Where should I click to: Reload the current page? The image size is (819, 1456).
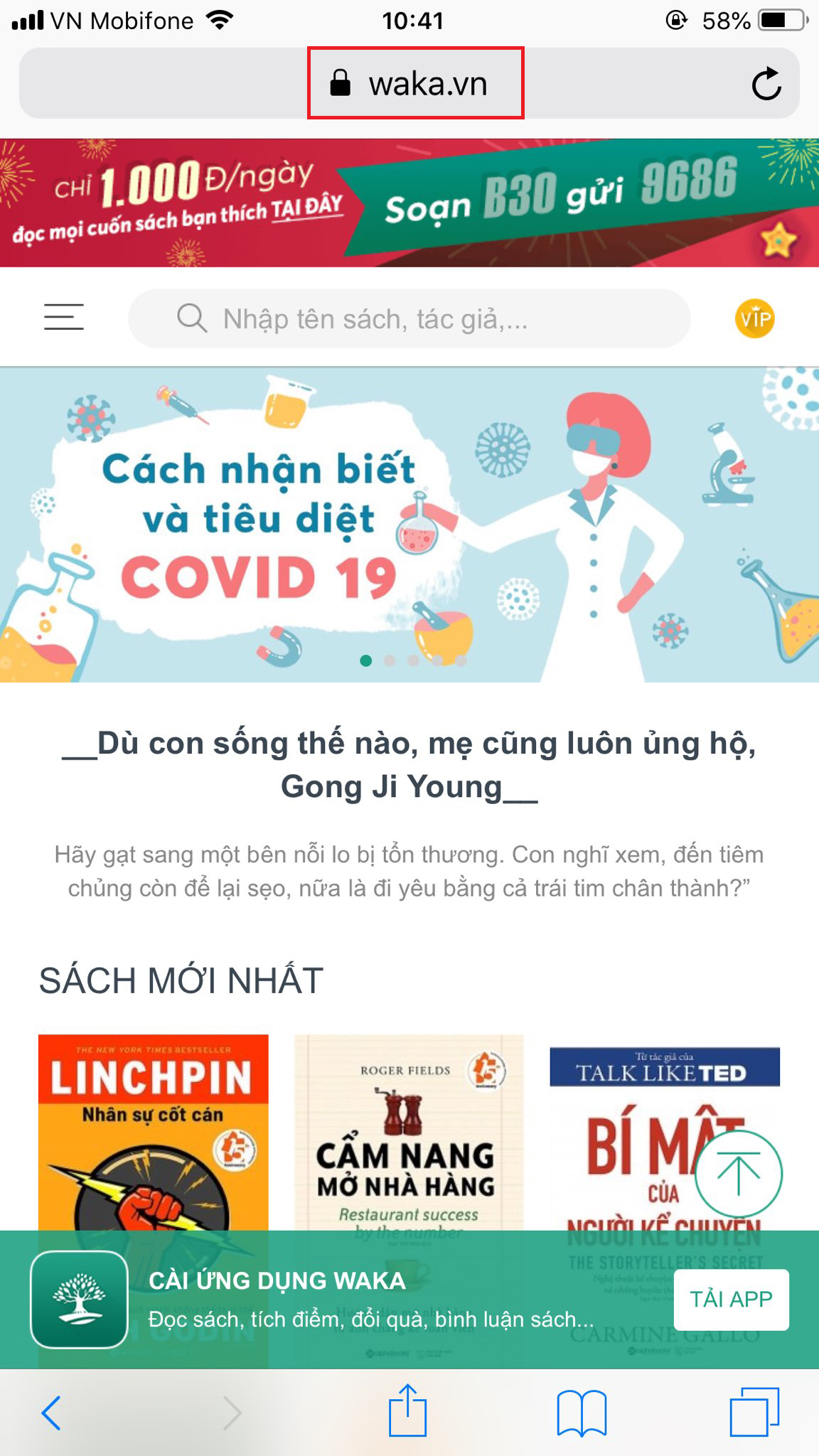click(x=766, y=85)
